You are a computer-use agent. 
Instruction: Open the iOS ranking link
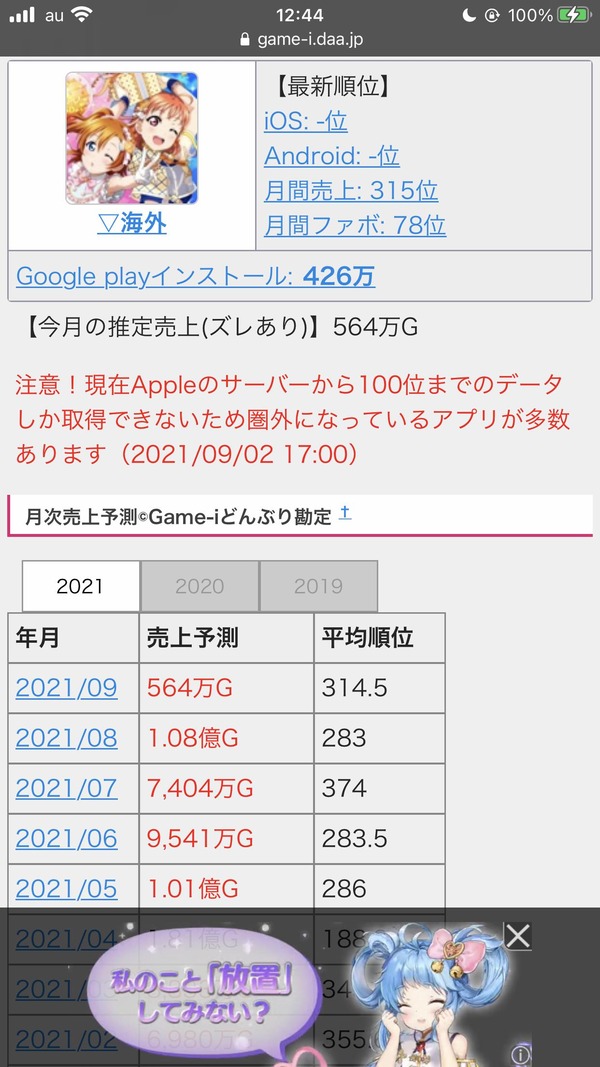(305, 121)
